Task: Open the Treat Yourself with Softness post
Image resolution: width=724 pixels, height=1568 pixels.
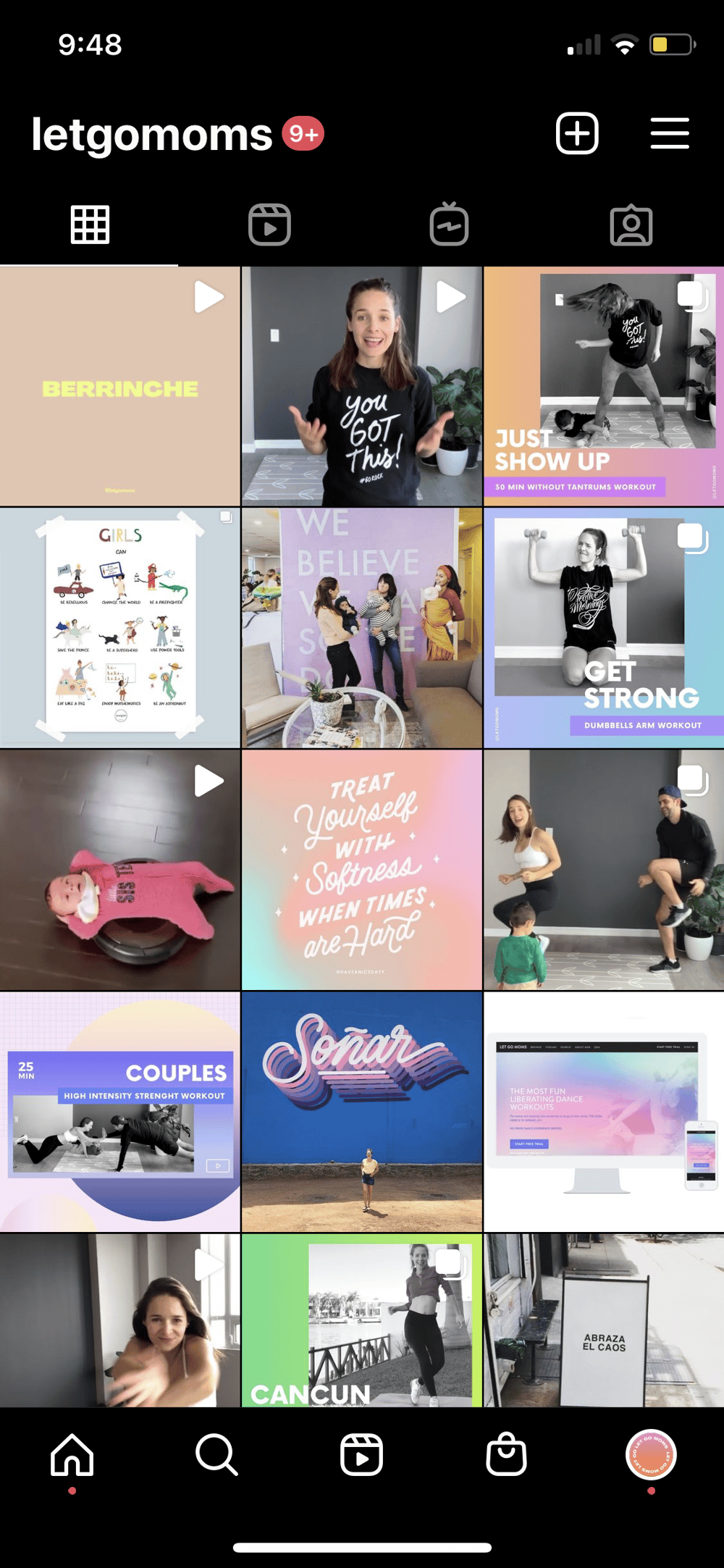Action: point(362,870)
